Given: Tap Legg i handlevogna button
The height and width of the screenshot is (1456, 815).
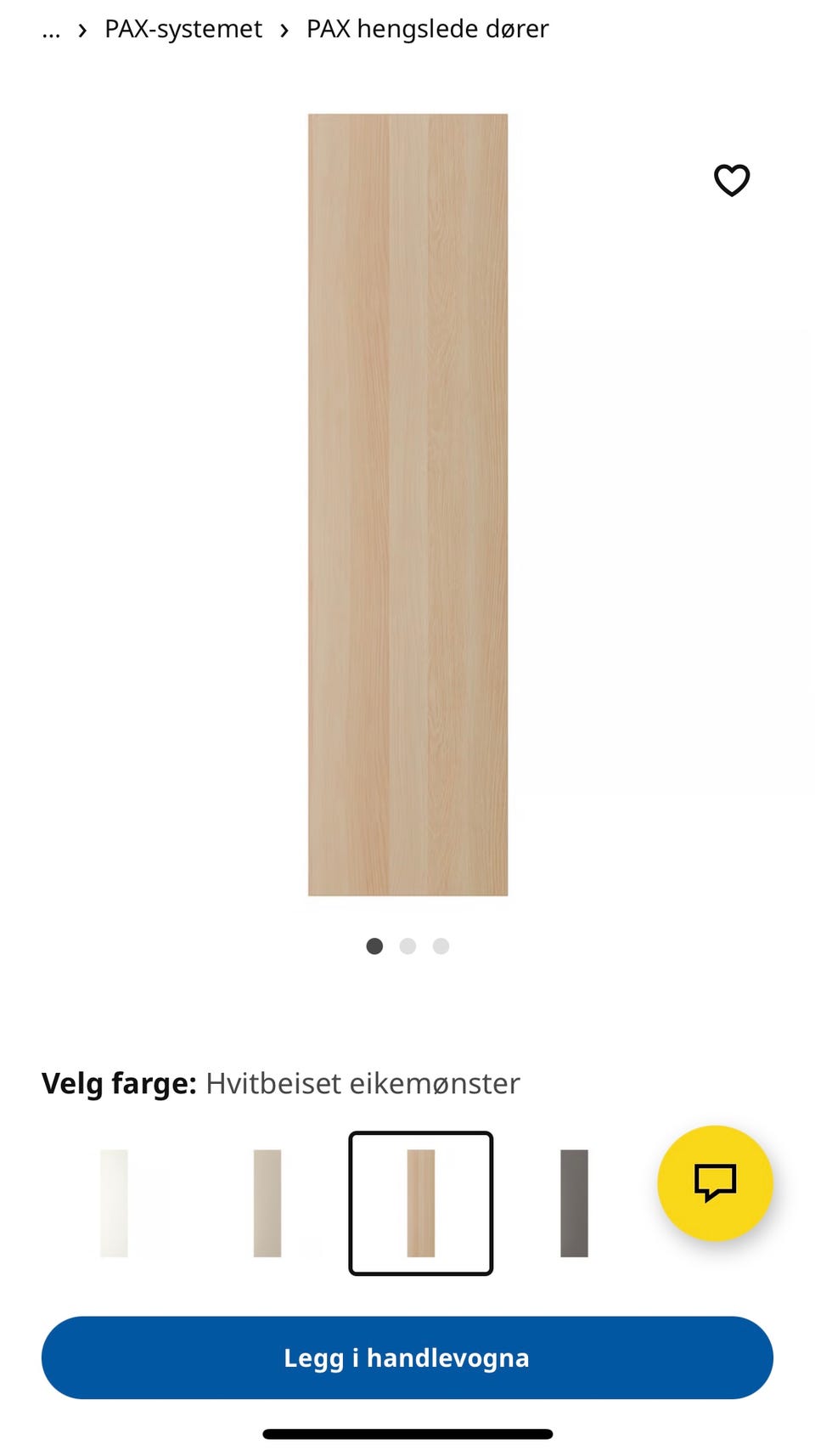Looking at the screenshot, I should point(407,1357).
